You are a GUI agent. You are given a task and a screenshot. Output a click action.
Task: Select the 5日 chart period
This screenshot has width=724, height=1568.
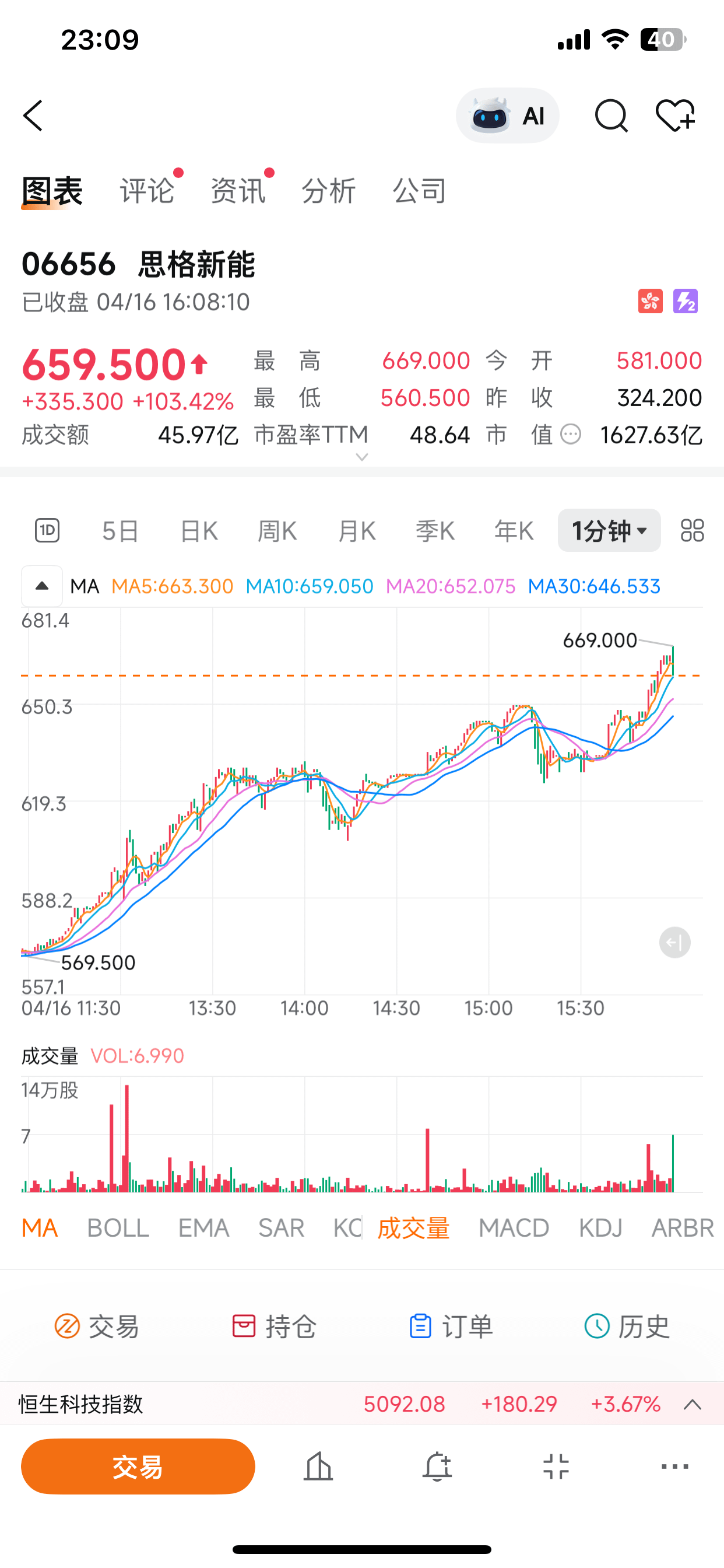[121, 531]
